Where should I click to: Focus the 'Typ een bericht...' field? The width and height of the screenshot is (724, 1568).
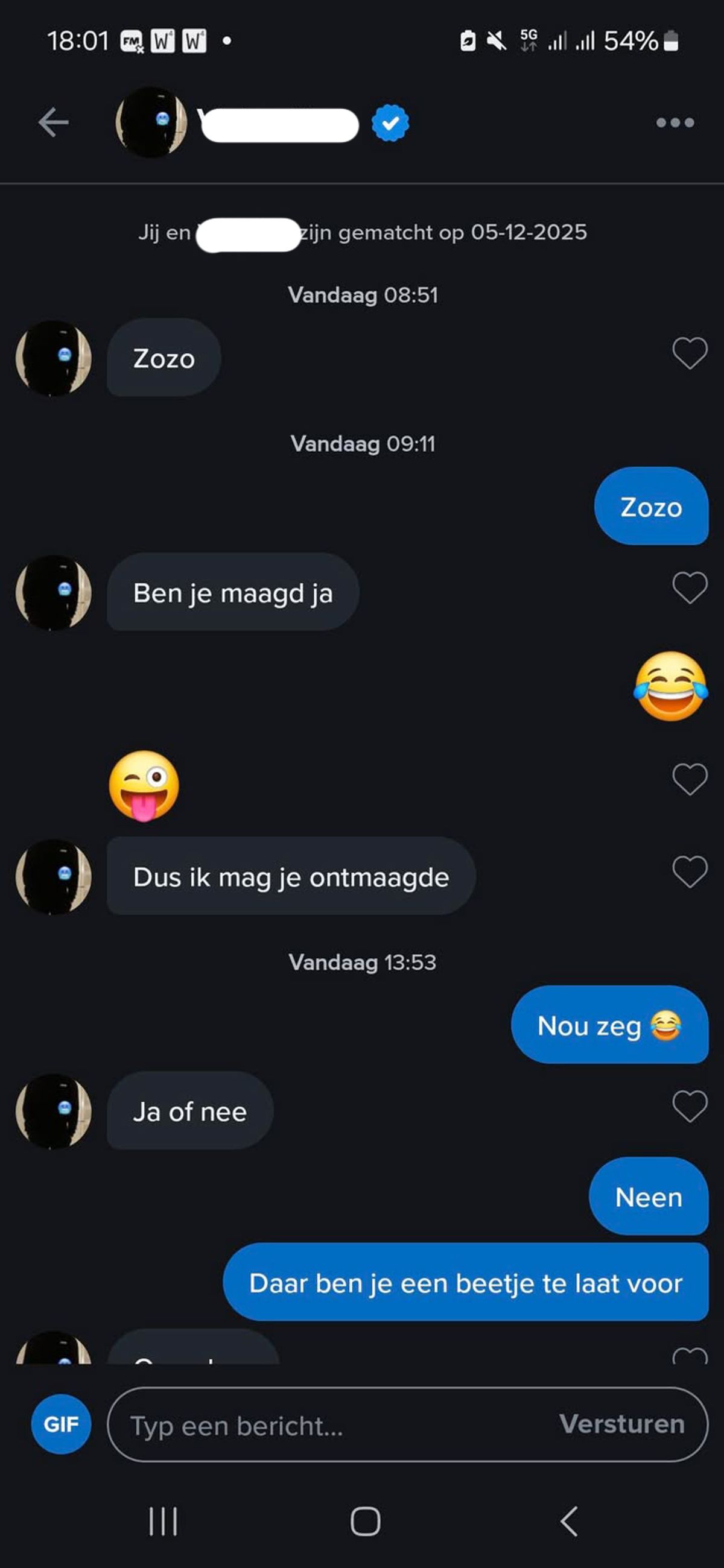point(329,1425)
